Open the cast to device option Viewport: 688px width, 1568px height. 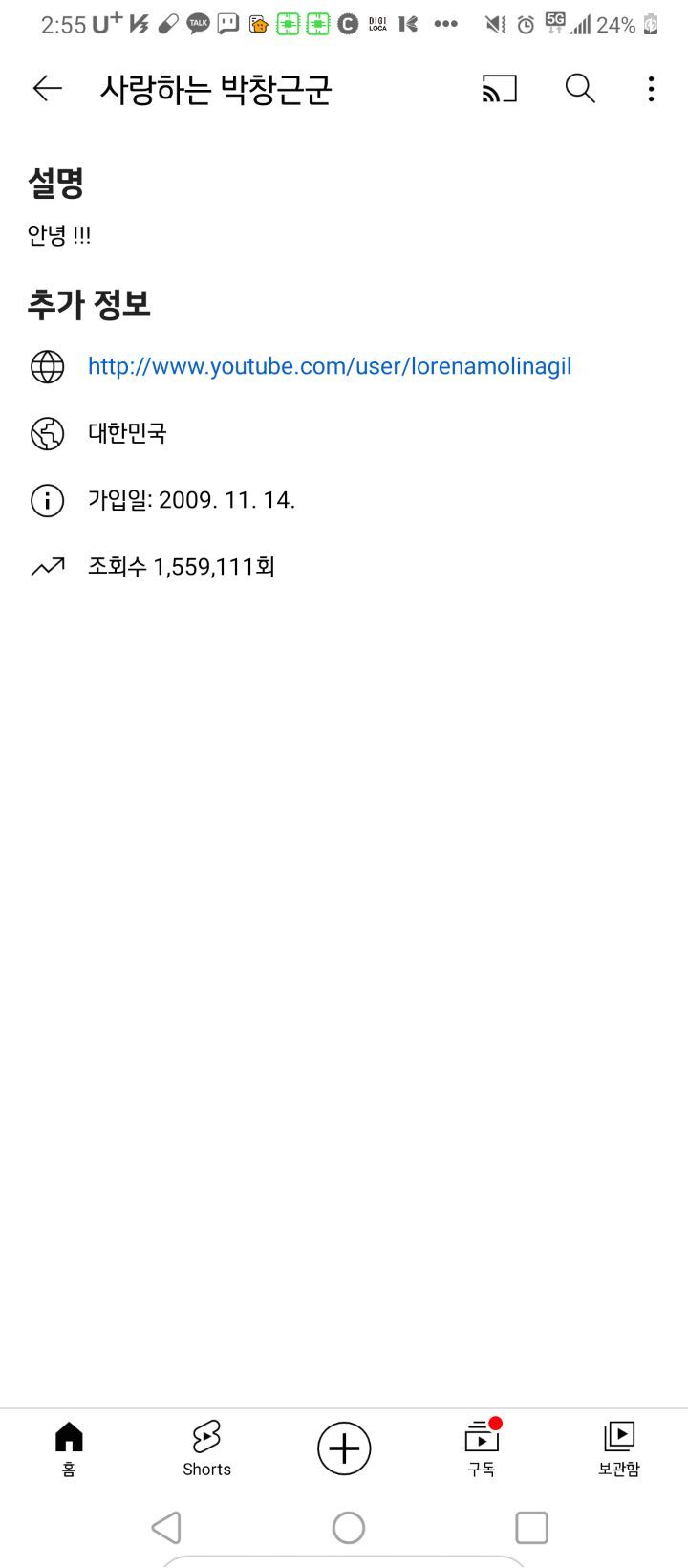point(499,89)
